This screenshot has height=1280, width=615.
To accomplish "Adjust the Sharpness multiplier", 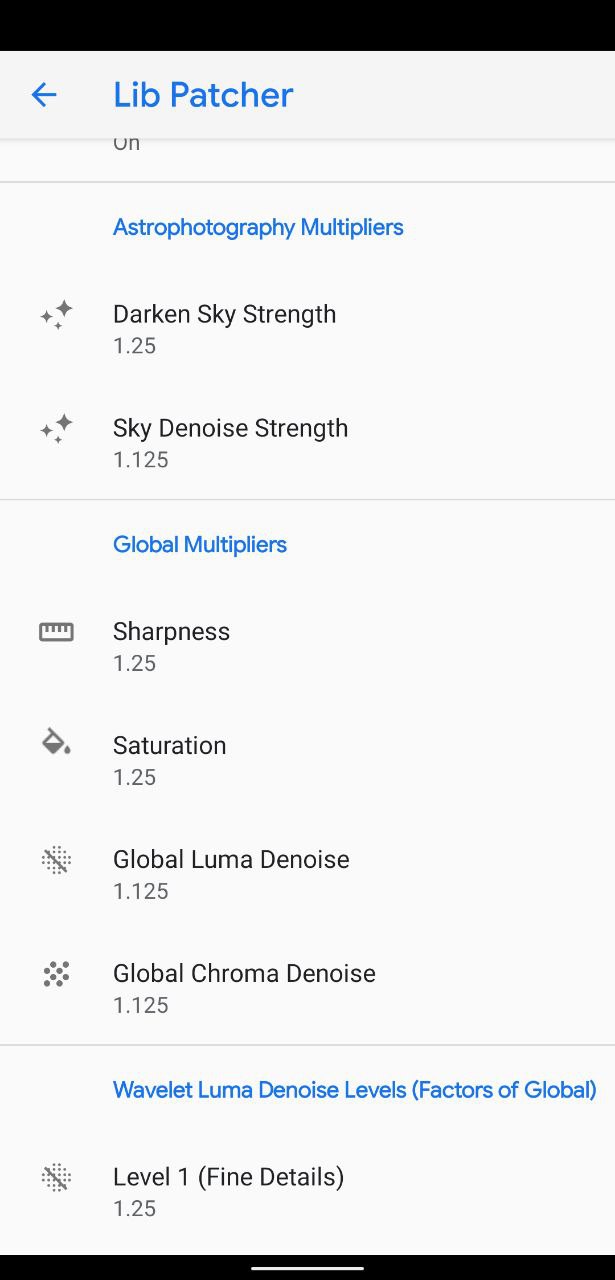I will (307, 647).
